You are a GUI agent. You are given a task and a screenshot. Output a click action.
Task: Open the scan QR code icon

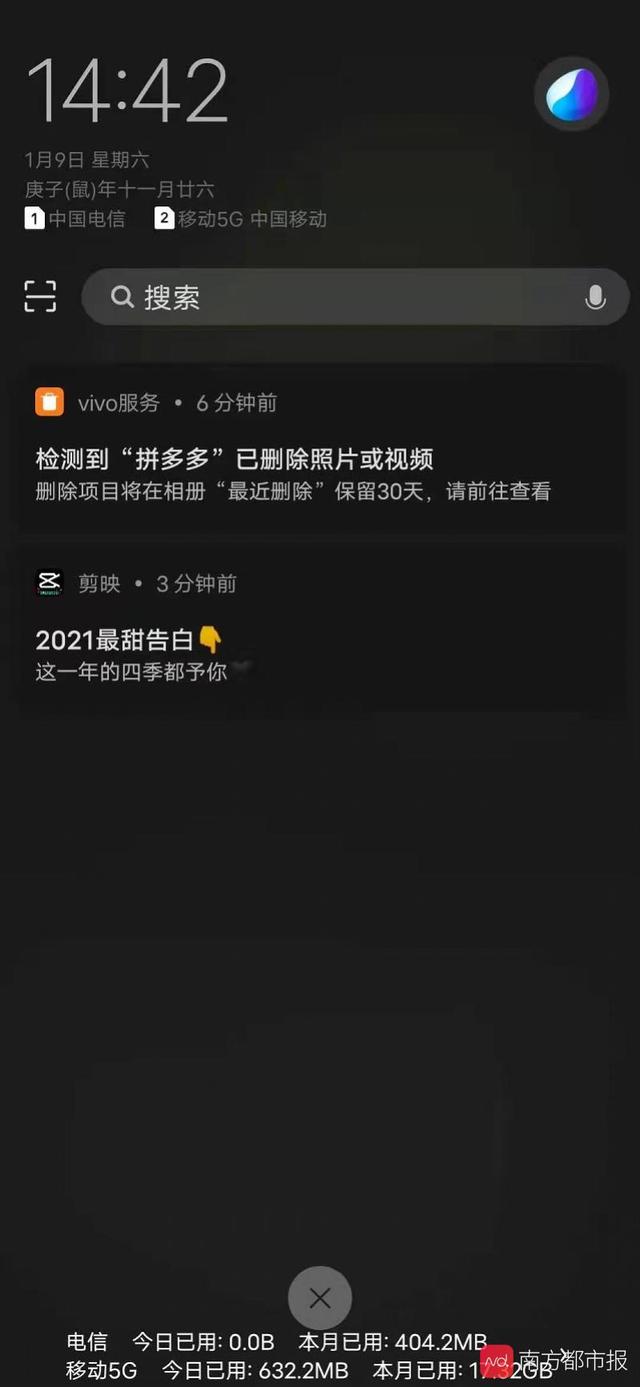(x=40, y=297)
